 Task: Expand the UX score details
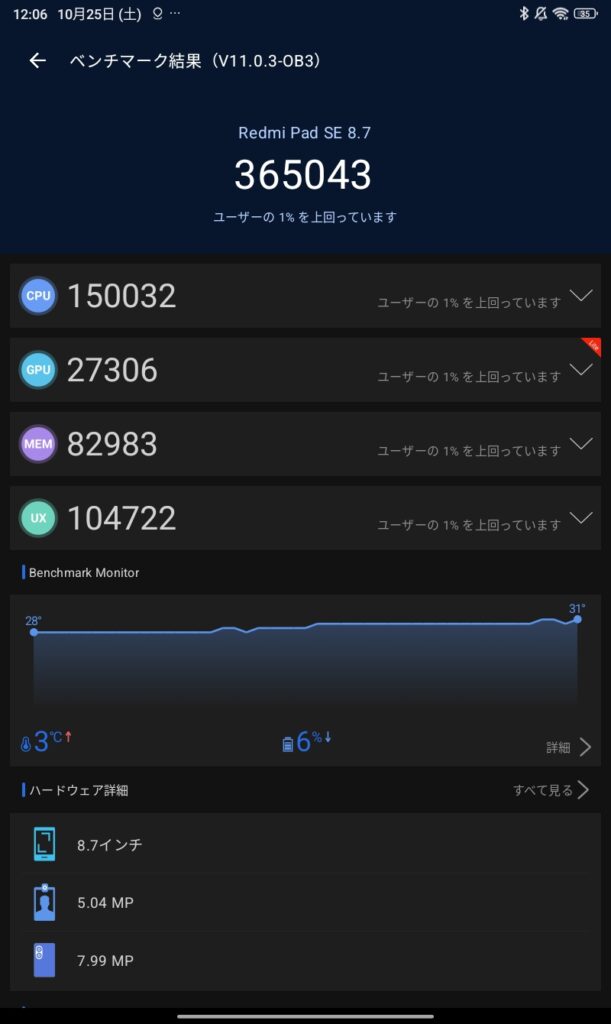click(580, 518)
